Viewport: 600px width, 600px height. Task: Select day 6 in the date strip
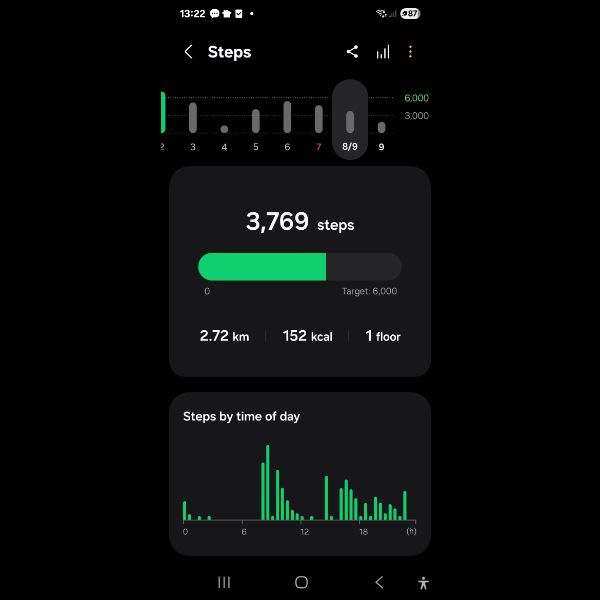(287, 125)
